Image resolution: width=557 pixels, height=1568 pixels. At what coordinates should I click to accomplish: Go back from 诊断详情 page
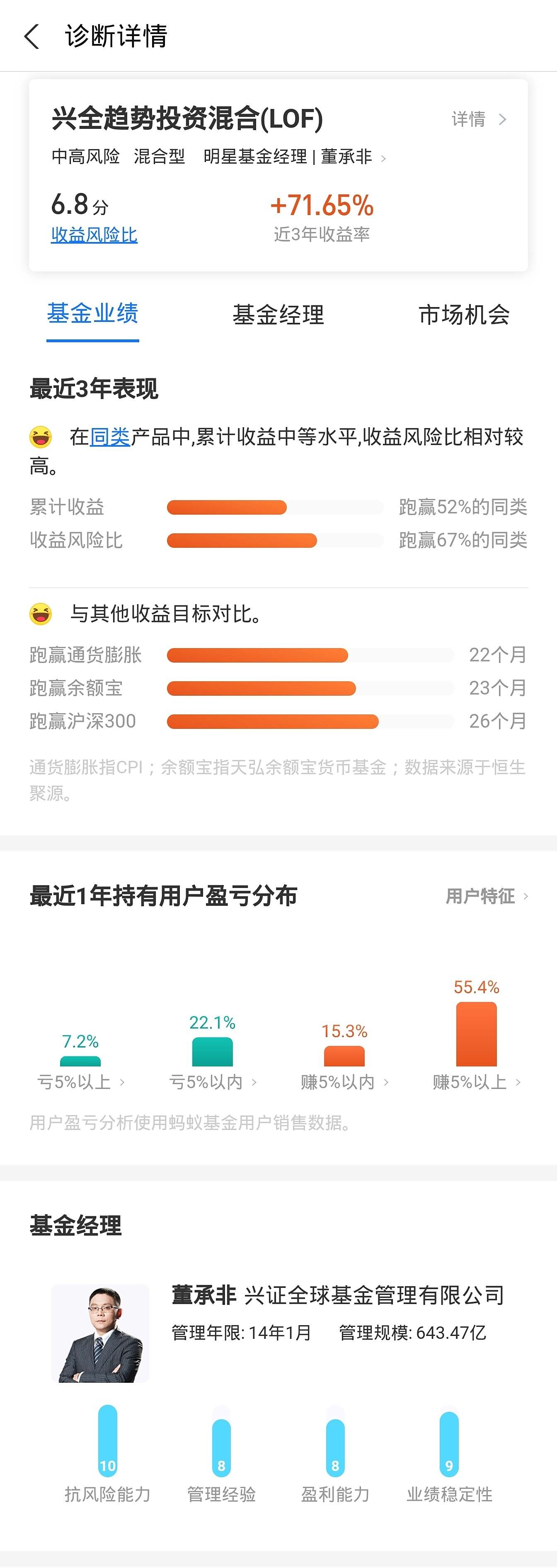pos(31,36)
